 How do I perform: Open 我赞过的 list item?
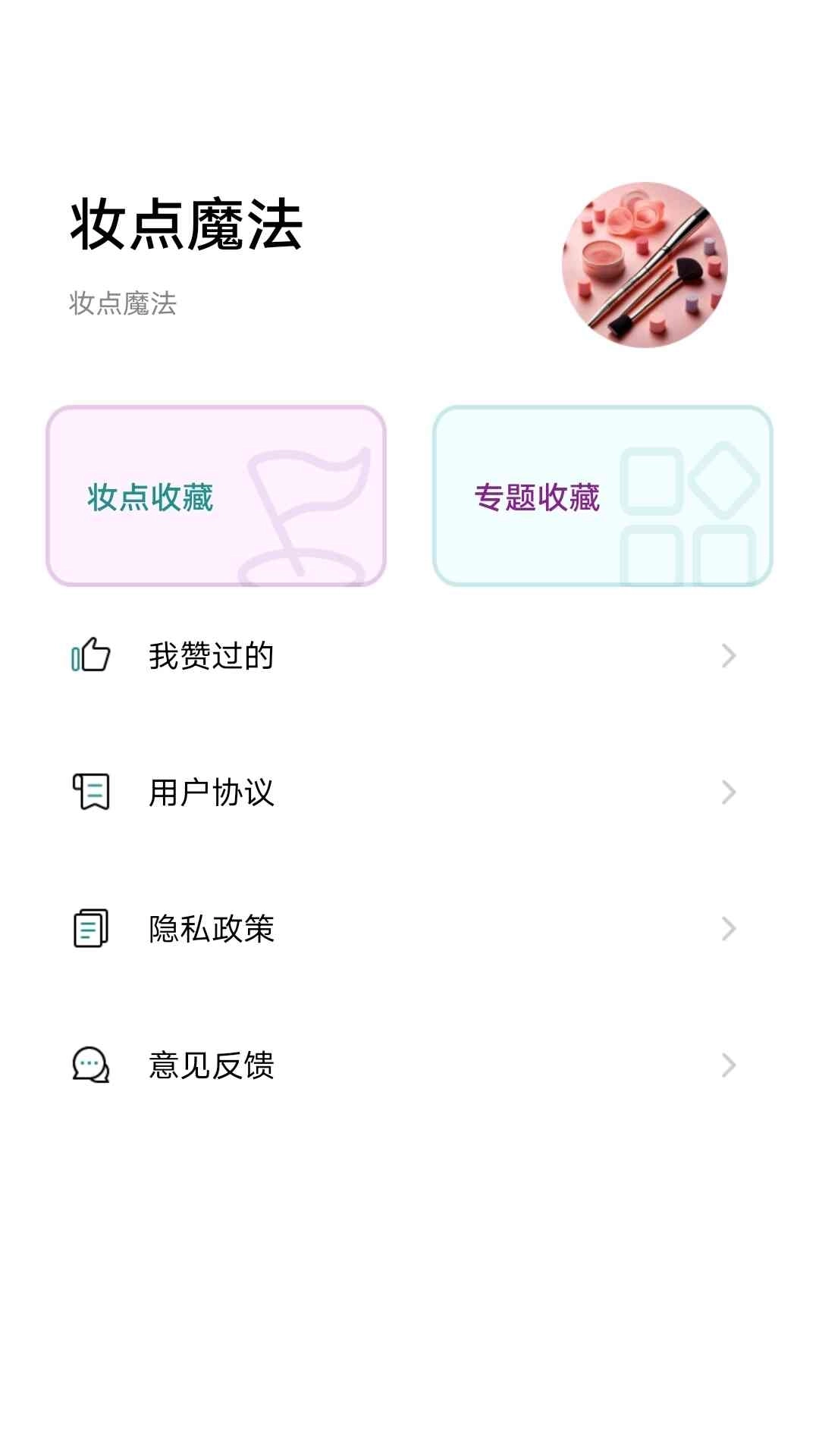point(212,657)
